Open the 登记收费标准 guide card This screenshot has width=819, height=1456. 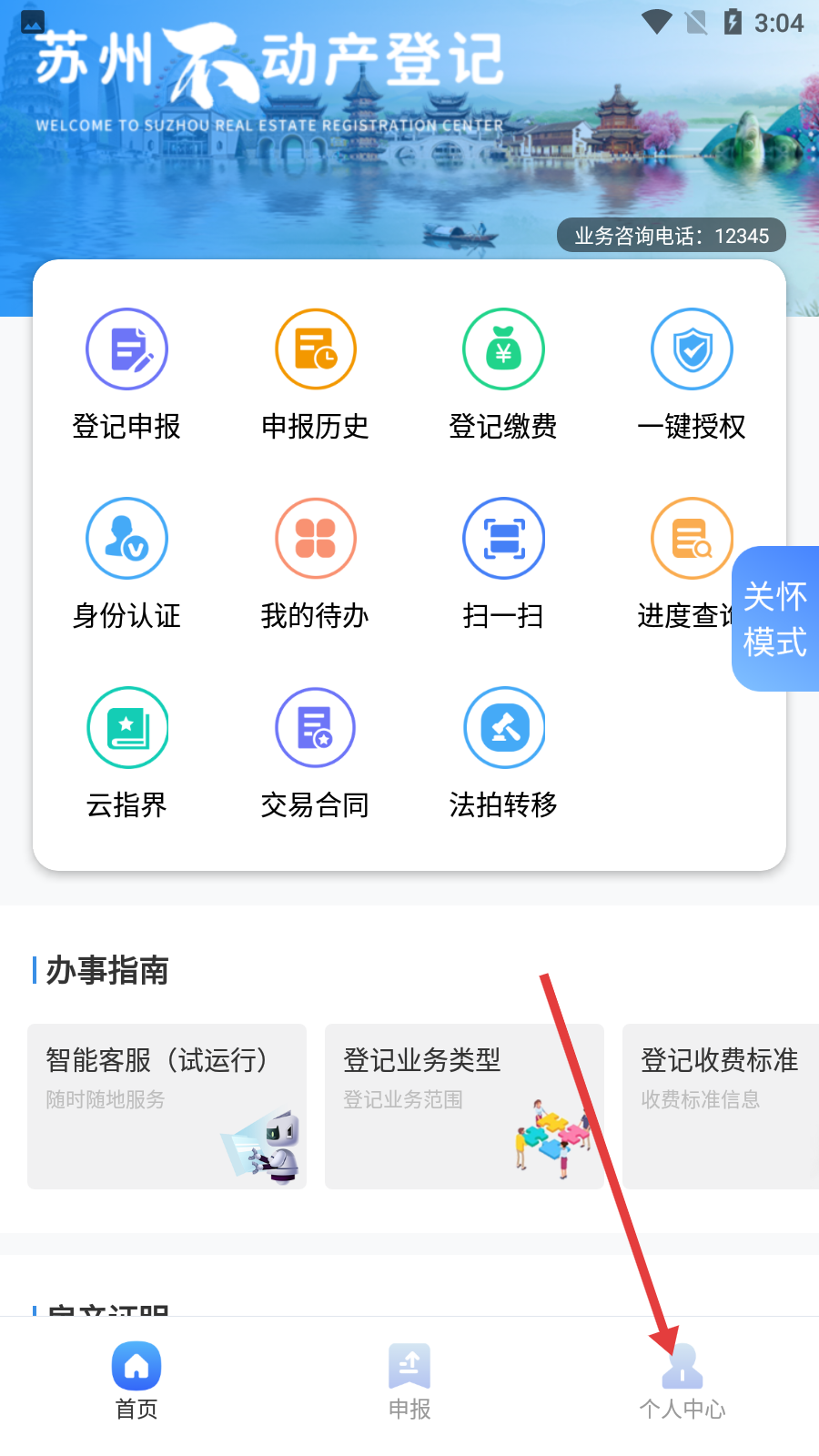(721, 1106)
